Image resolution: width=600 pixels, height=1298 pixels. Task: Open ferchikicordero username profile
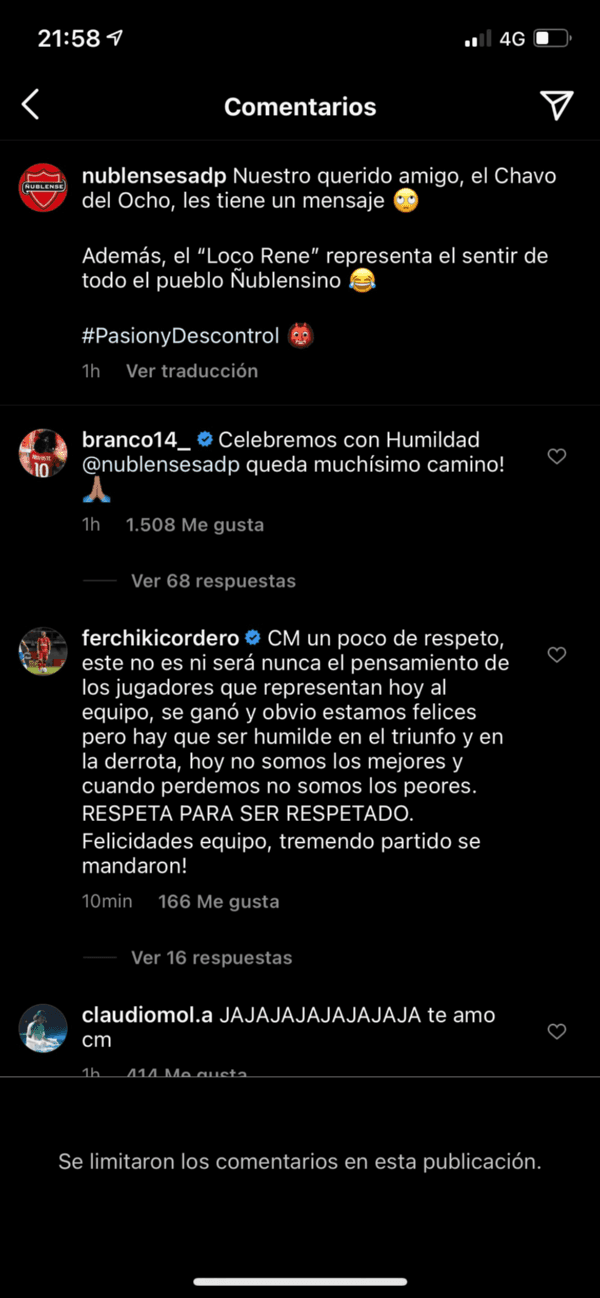(x=160, y=638)
